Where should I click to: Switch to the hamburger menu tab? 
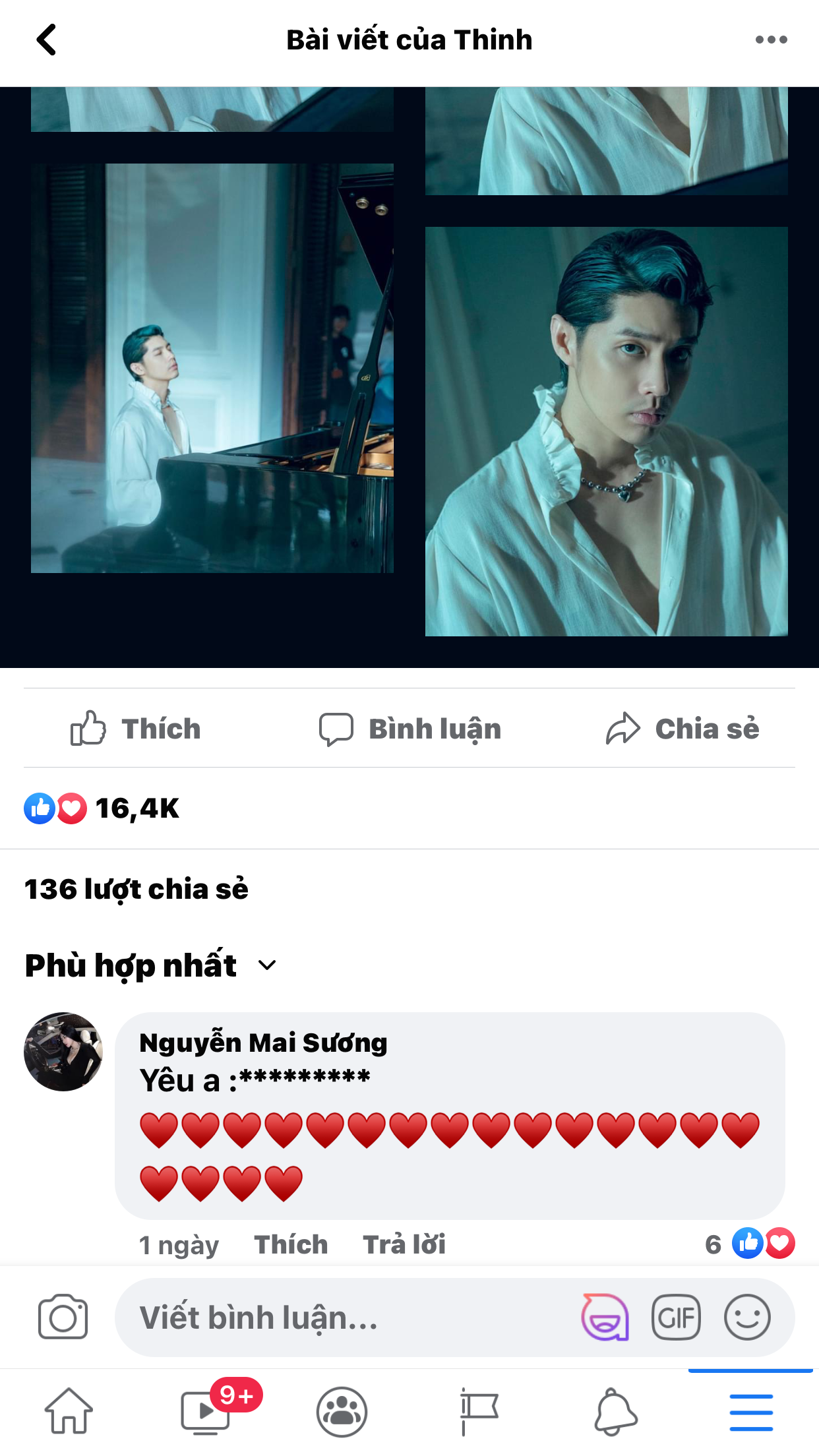pos(751,1411)
